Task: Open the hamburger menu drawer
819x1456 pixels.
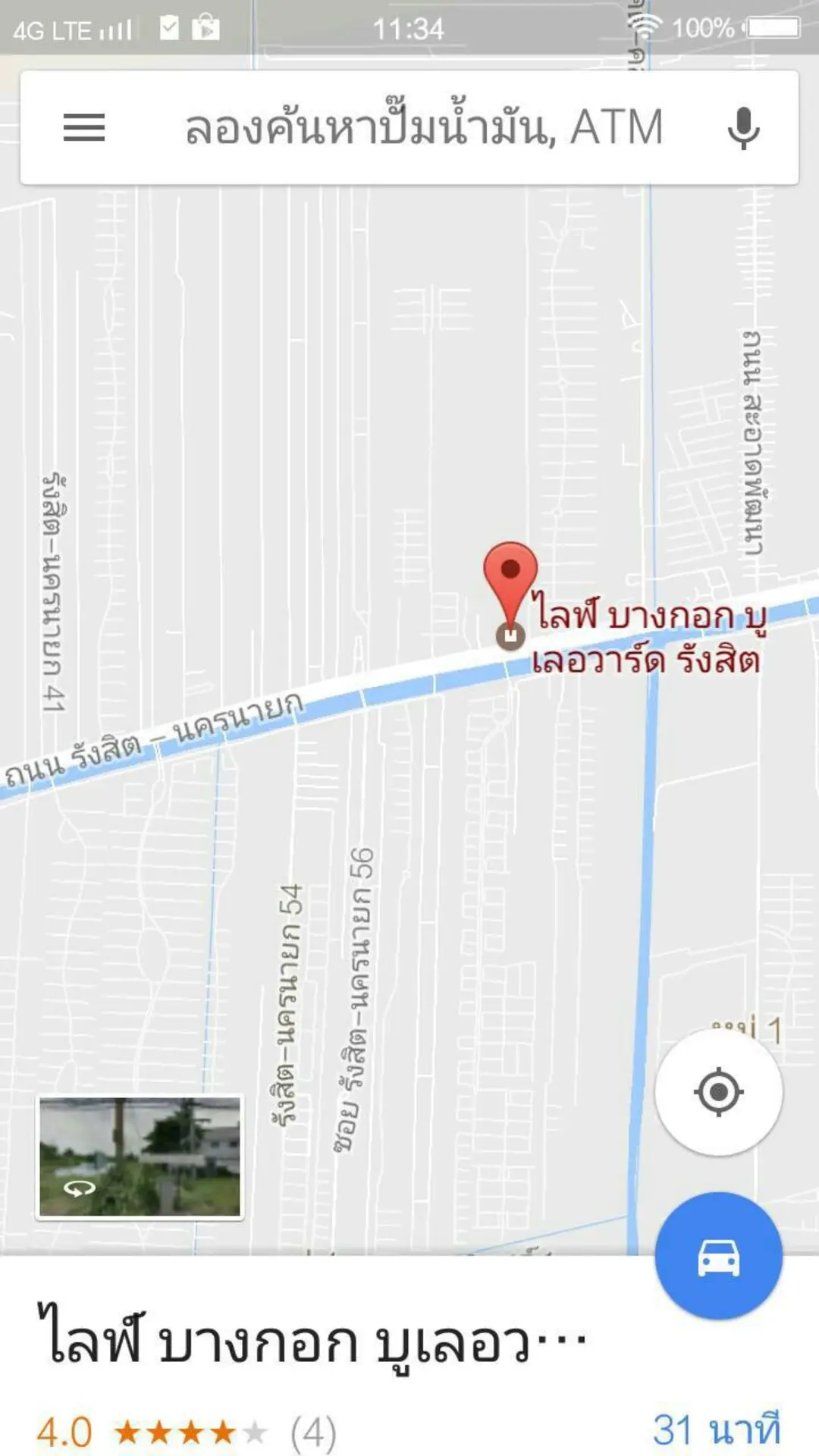Action: (x=84, y=127)
